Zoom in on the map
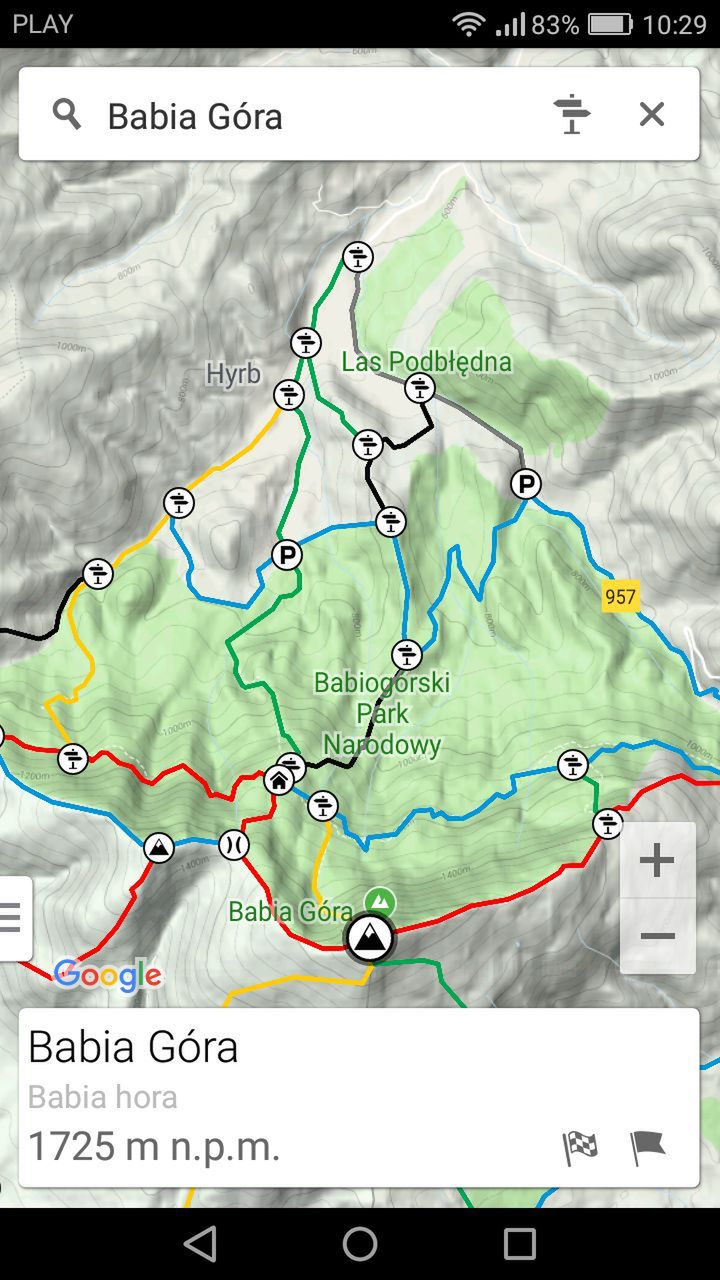This screenshot has width=720, height=1280. point(657,860)
